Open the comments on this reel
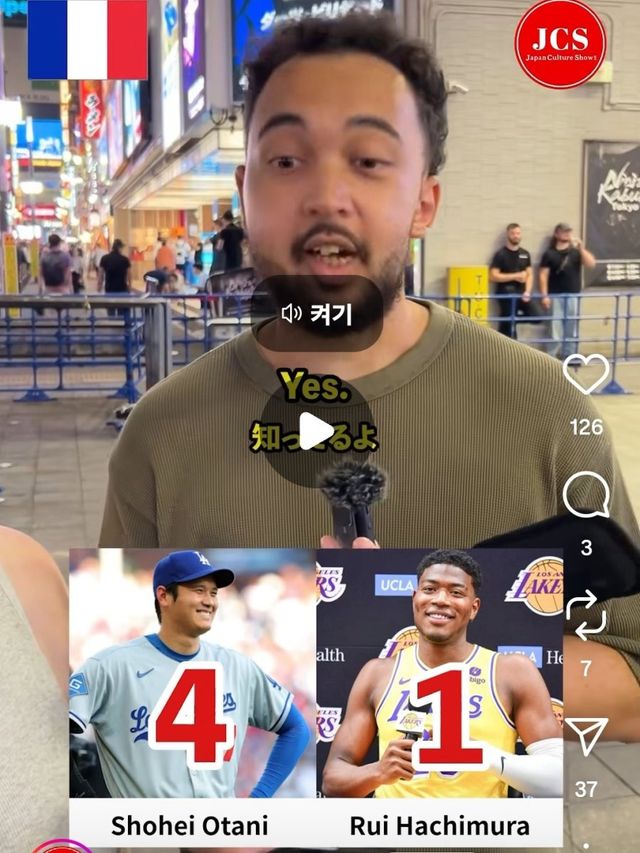Screen dimensions: 640x853 coord(586,495)
